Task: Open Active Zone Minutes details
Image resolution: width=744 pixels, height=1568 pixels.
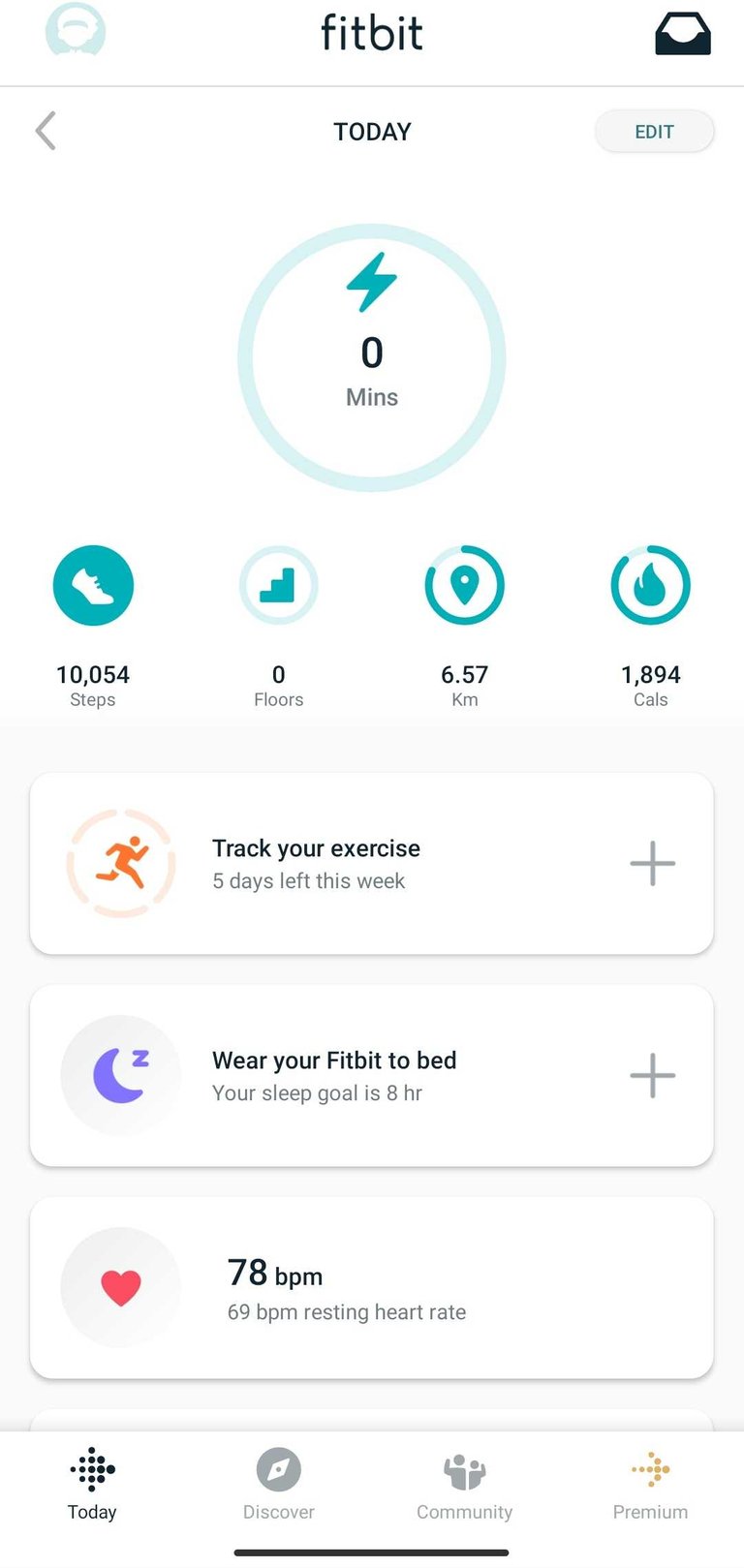Action: point(372,358)
